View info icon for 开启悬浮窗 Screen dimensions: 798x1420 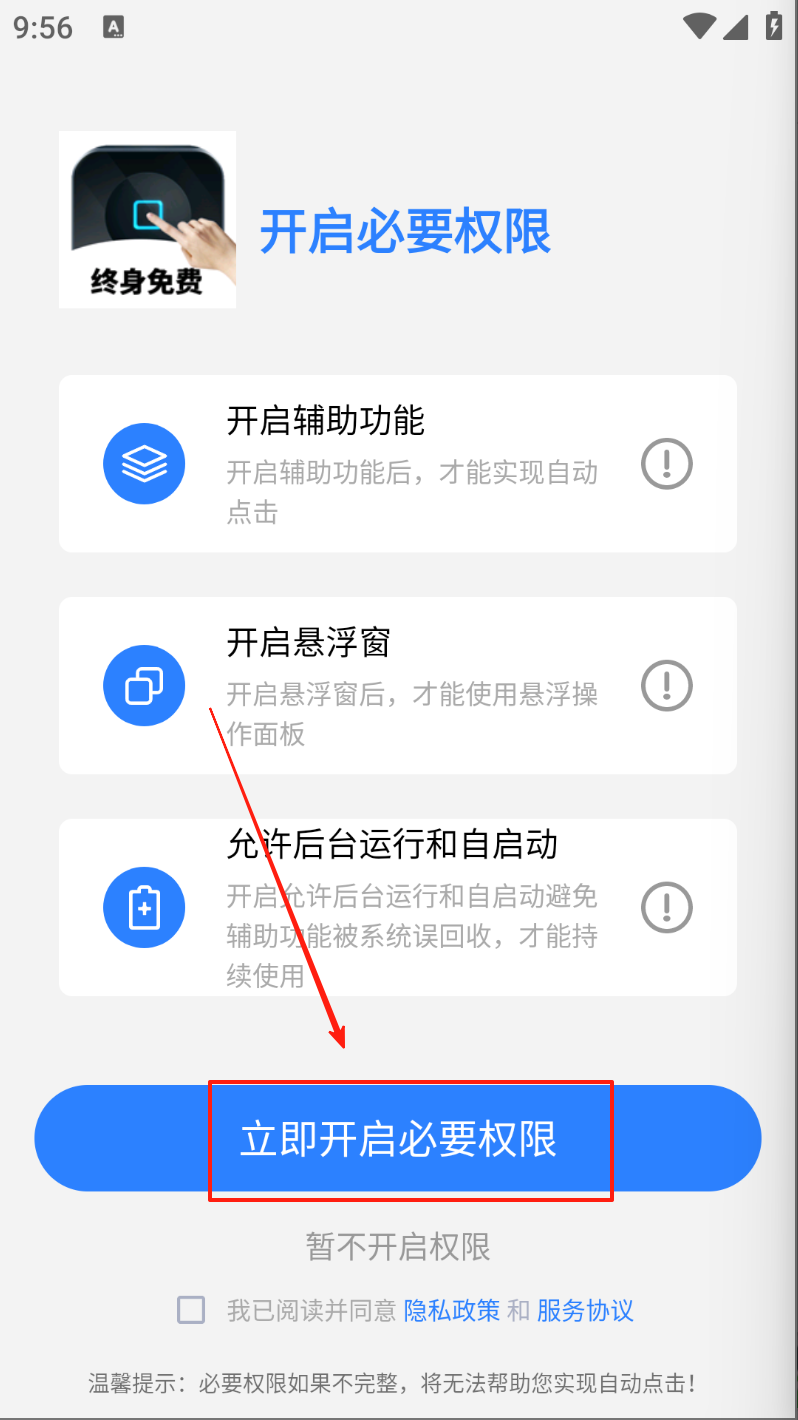(x=667, y=686)
